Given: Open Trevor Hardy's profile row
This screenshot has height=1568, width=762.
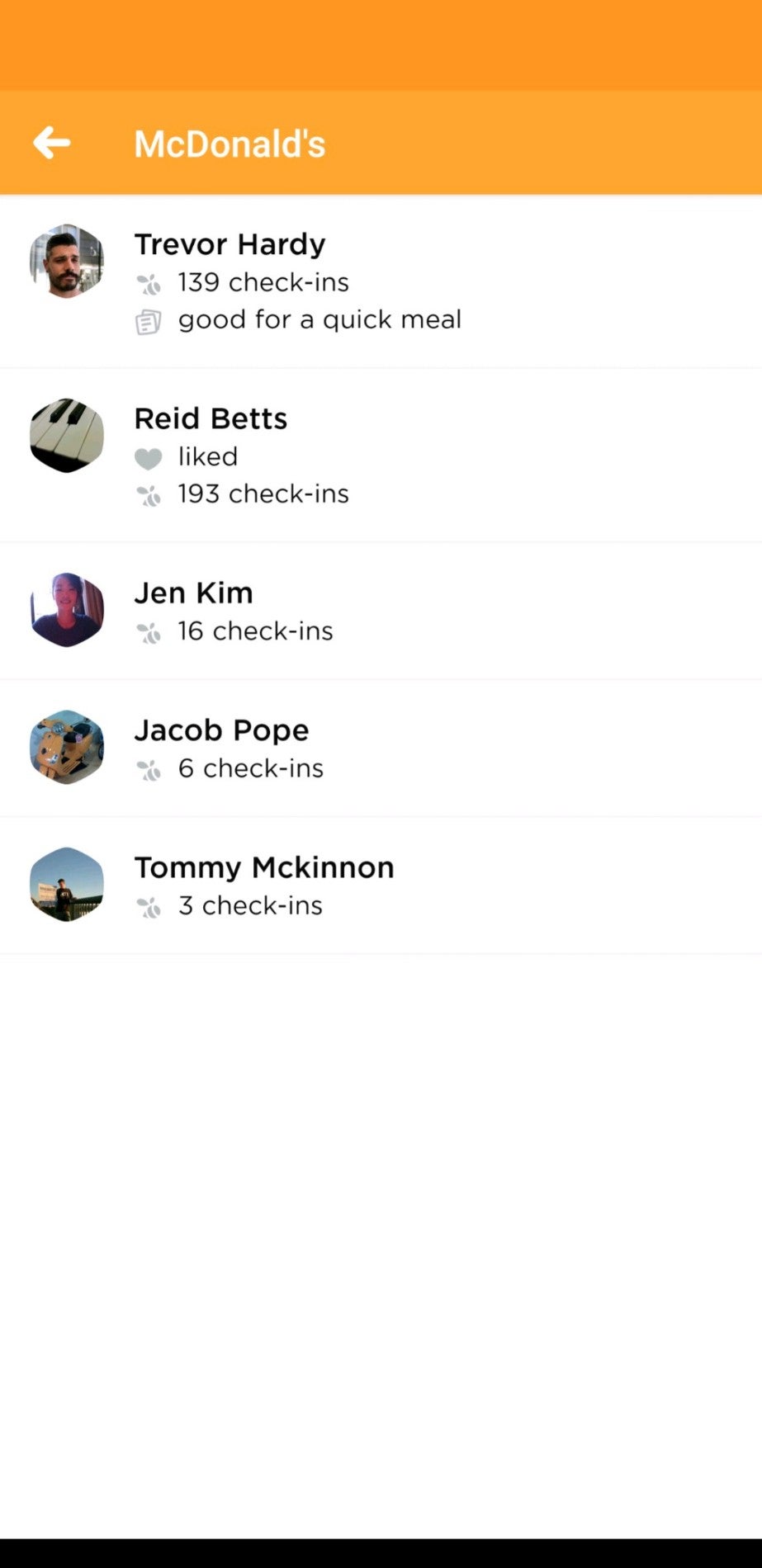Looking at the screenshot, I should click(380, 281).
